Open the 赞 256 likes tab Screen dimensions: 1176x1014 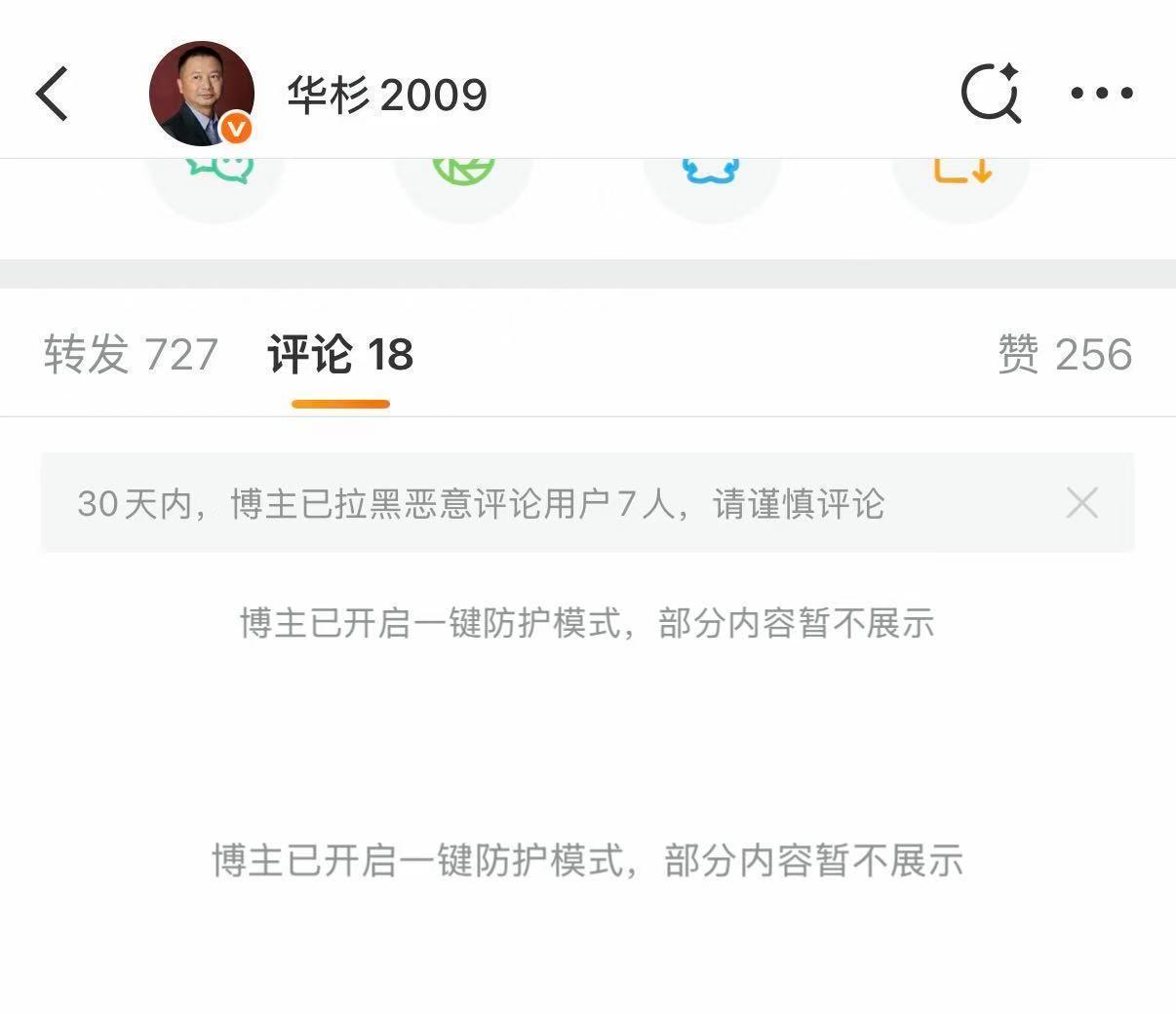[1064, 354]
